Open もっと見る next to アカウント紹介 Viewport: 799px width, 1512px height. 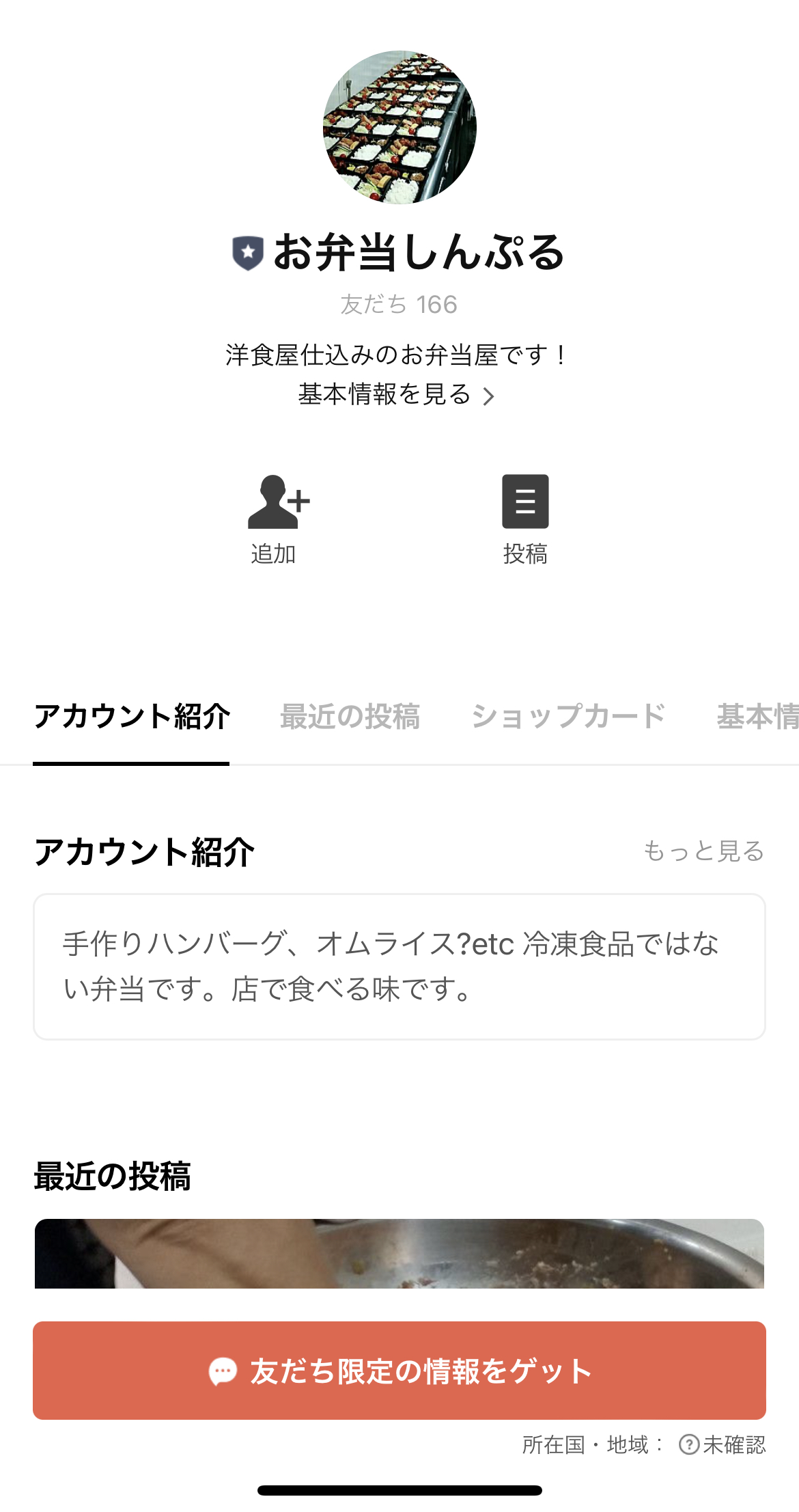(x=705, y=853)
